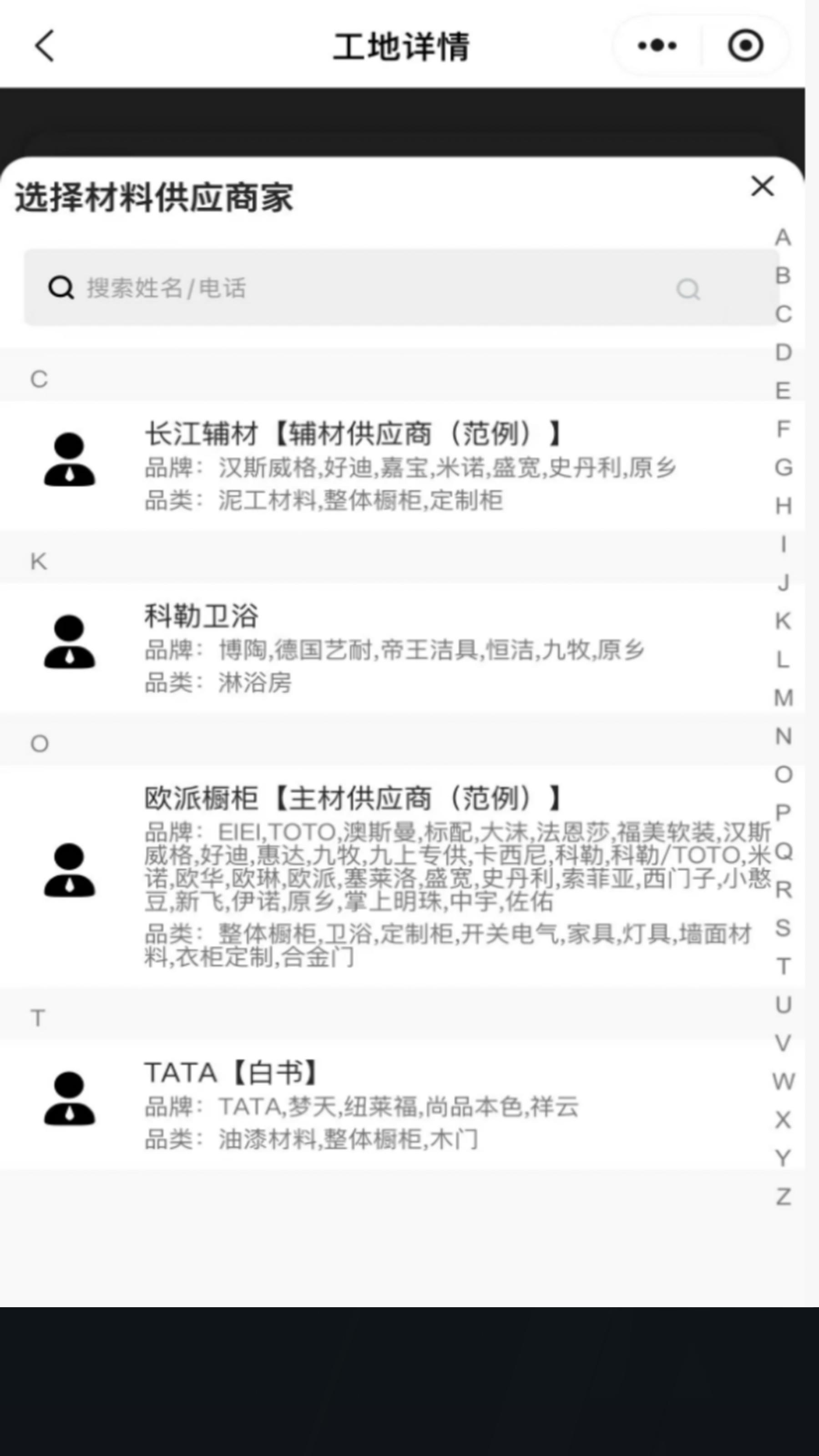Tap the C section header
The image size is (819, 1456).
click(38, 378)
